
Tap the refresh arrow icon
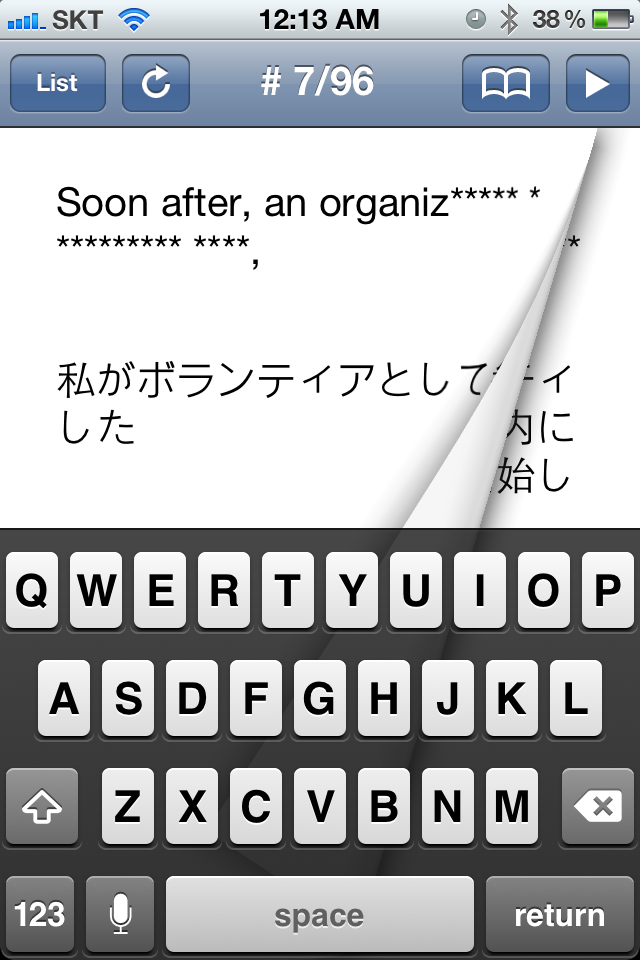click(x=156, y=83)
